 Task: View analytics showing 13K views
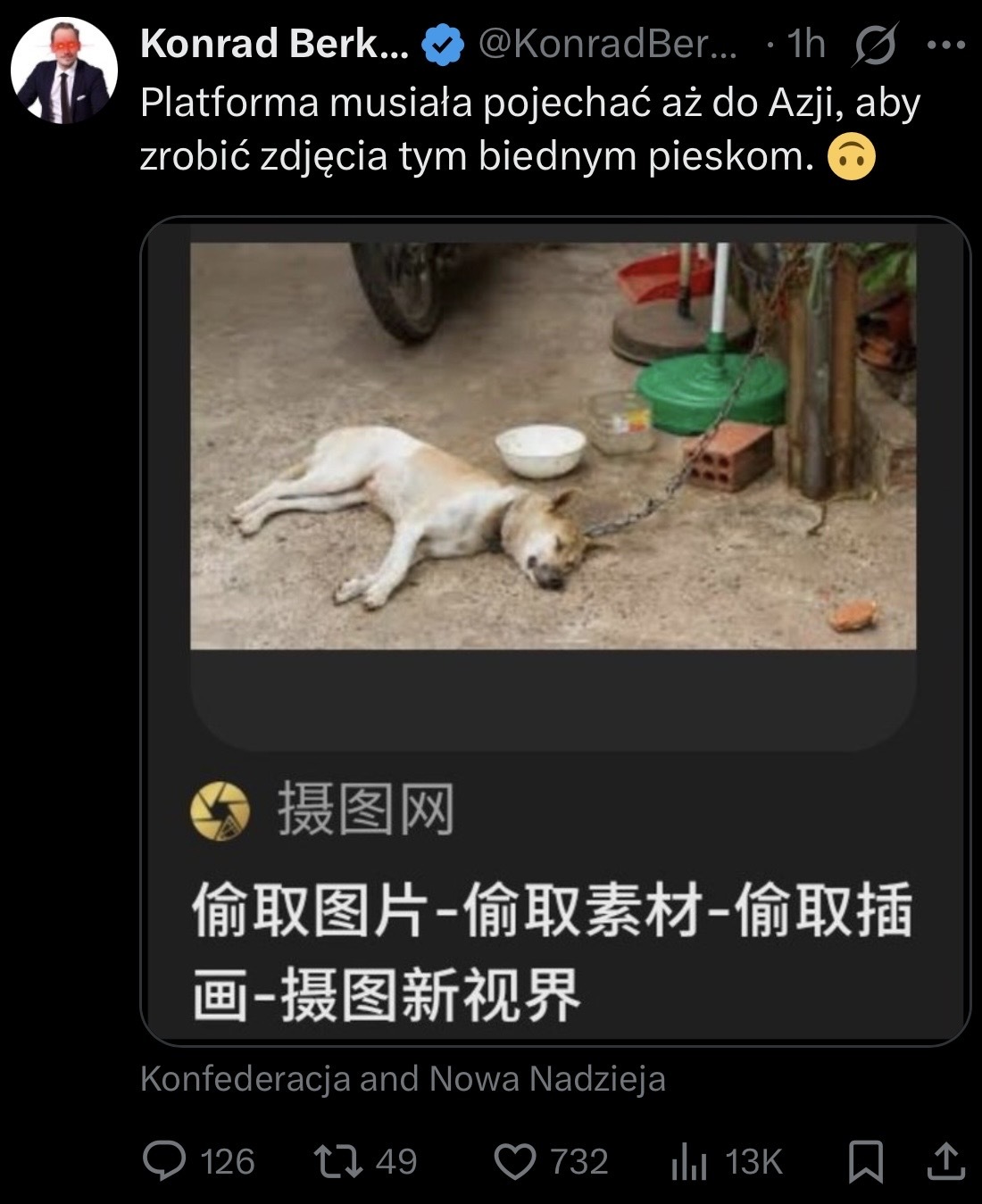coord(688,1161)
